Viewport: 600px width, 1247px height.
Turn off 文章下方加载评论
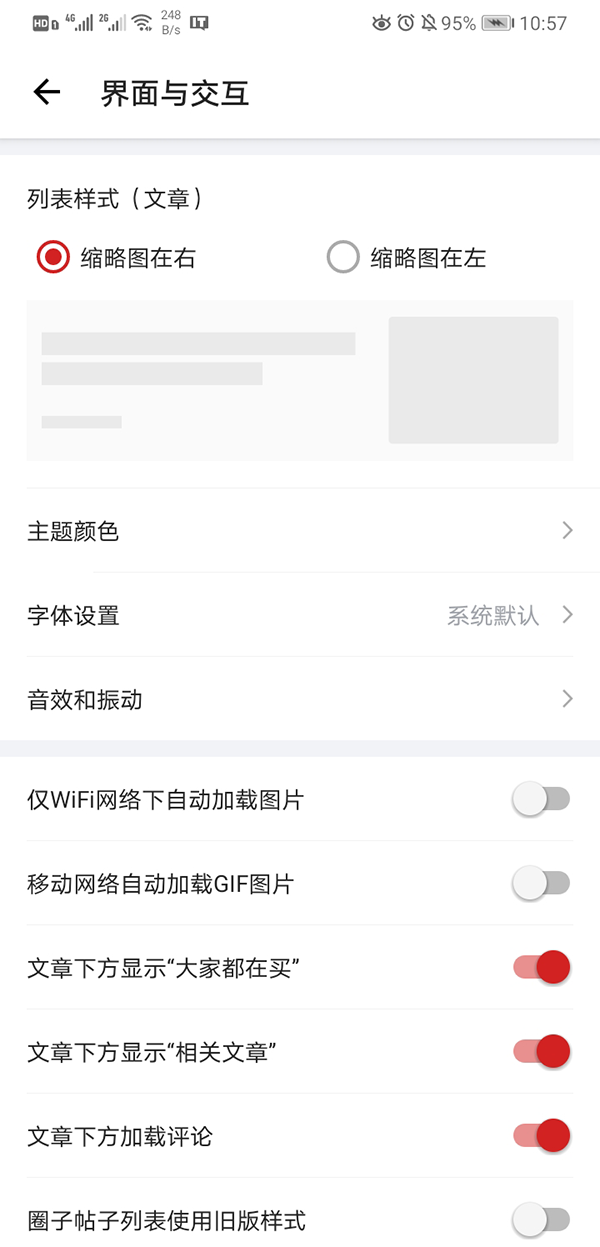point(541,1135)
